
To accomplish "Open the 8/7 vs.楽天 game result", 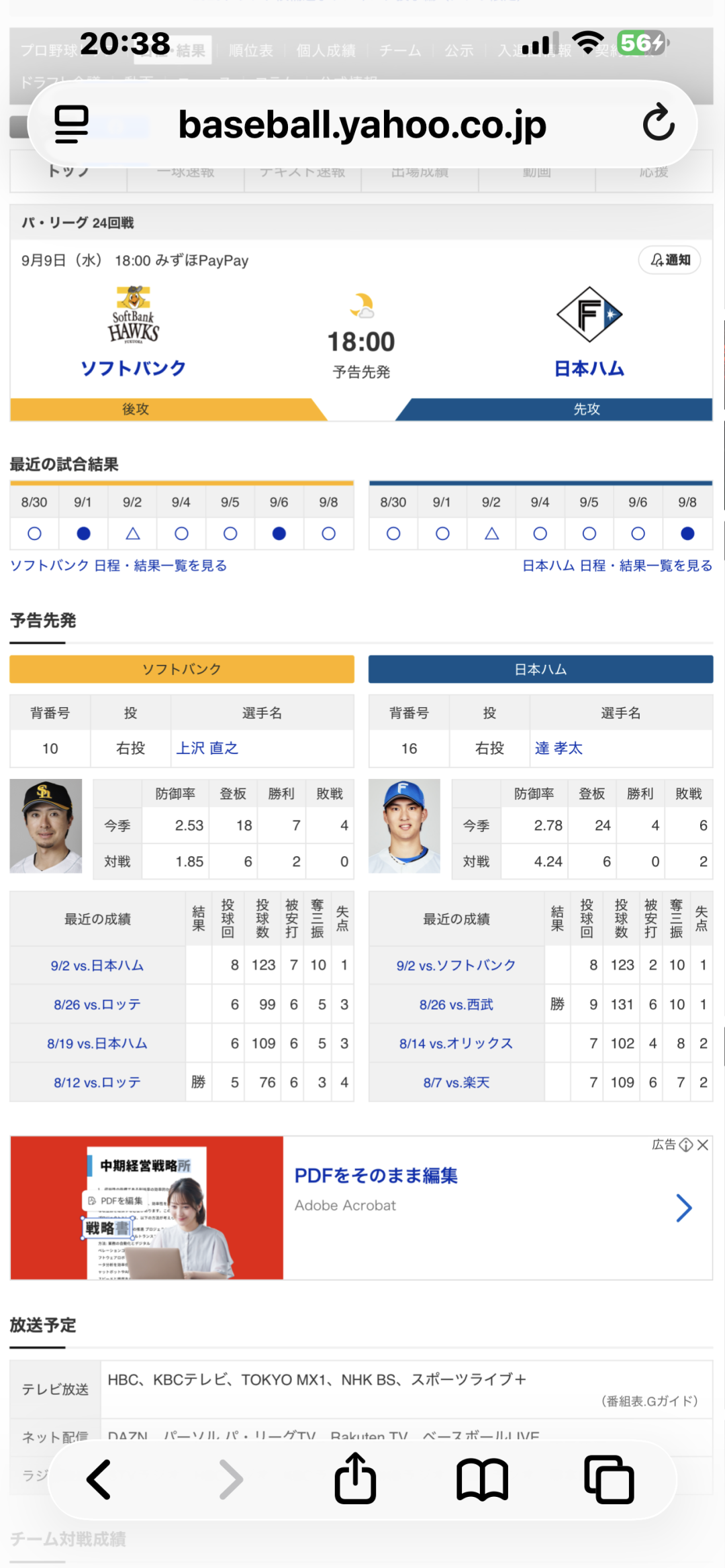I will click(456, 1082).
